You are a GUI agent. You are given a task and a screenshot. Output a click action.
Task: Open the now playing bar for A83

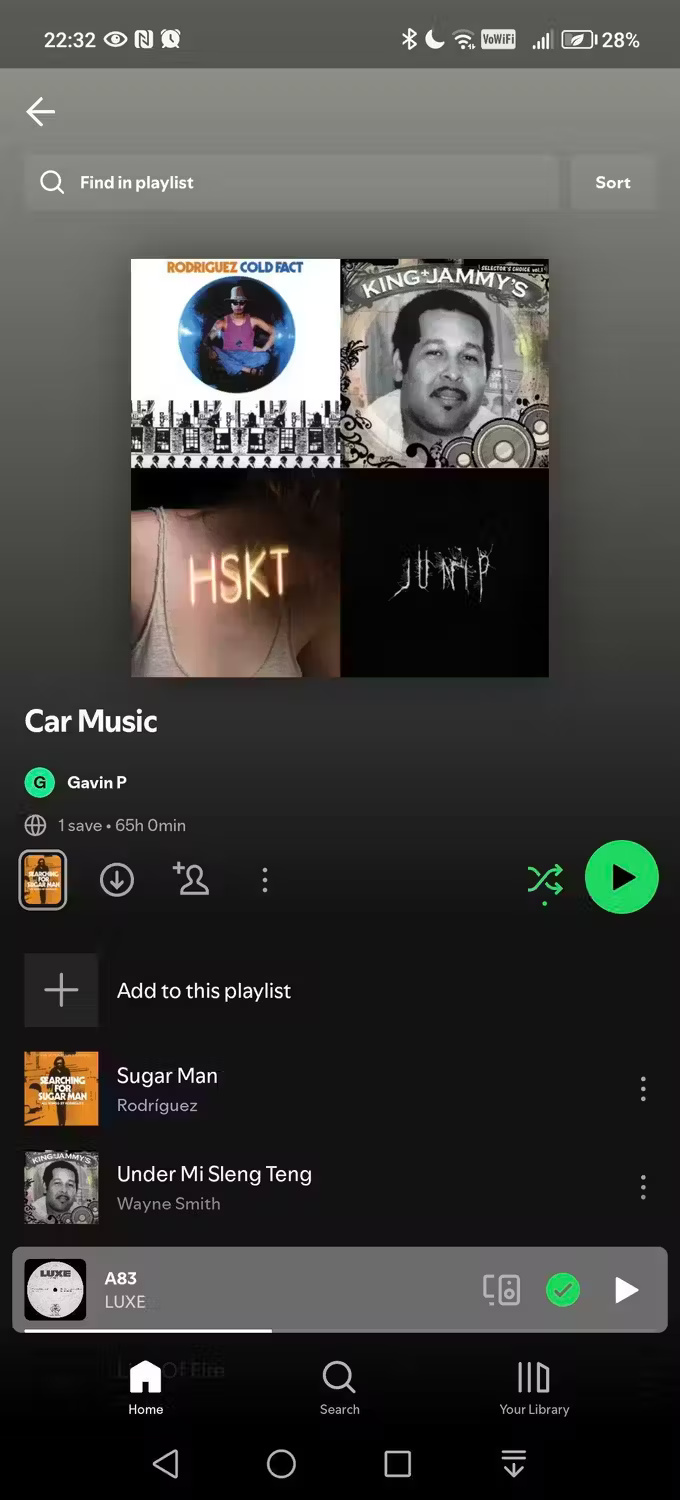point(250,1289)
